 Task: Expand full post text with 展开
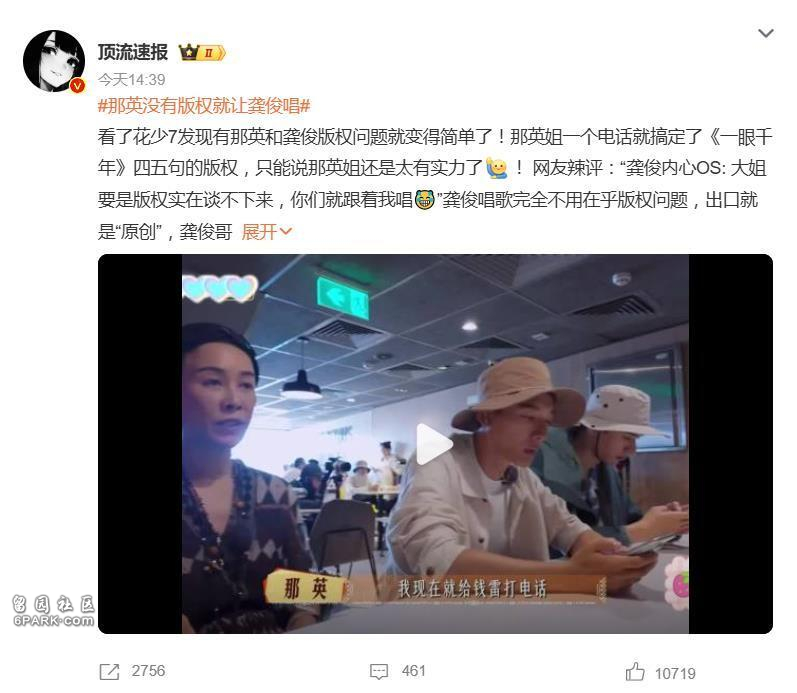(x=266, y=232)
